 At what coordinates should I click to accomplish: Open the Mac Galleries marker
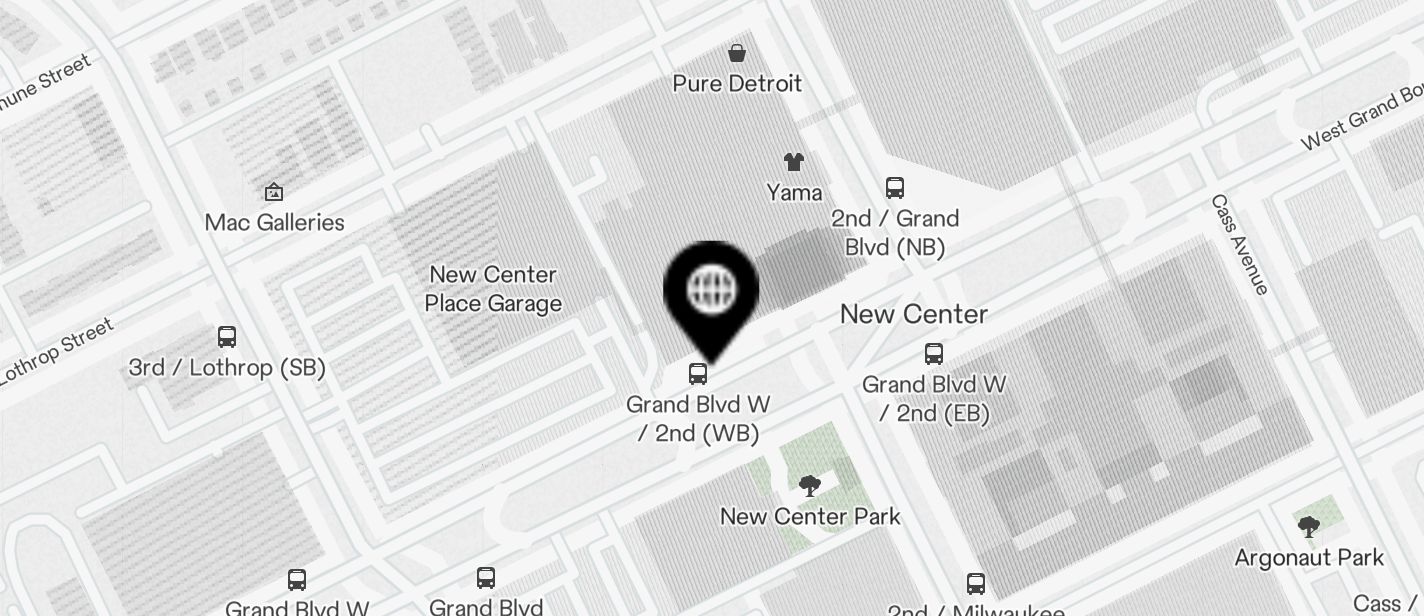pos(273,192)
